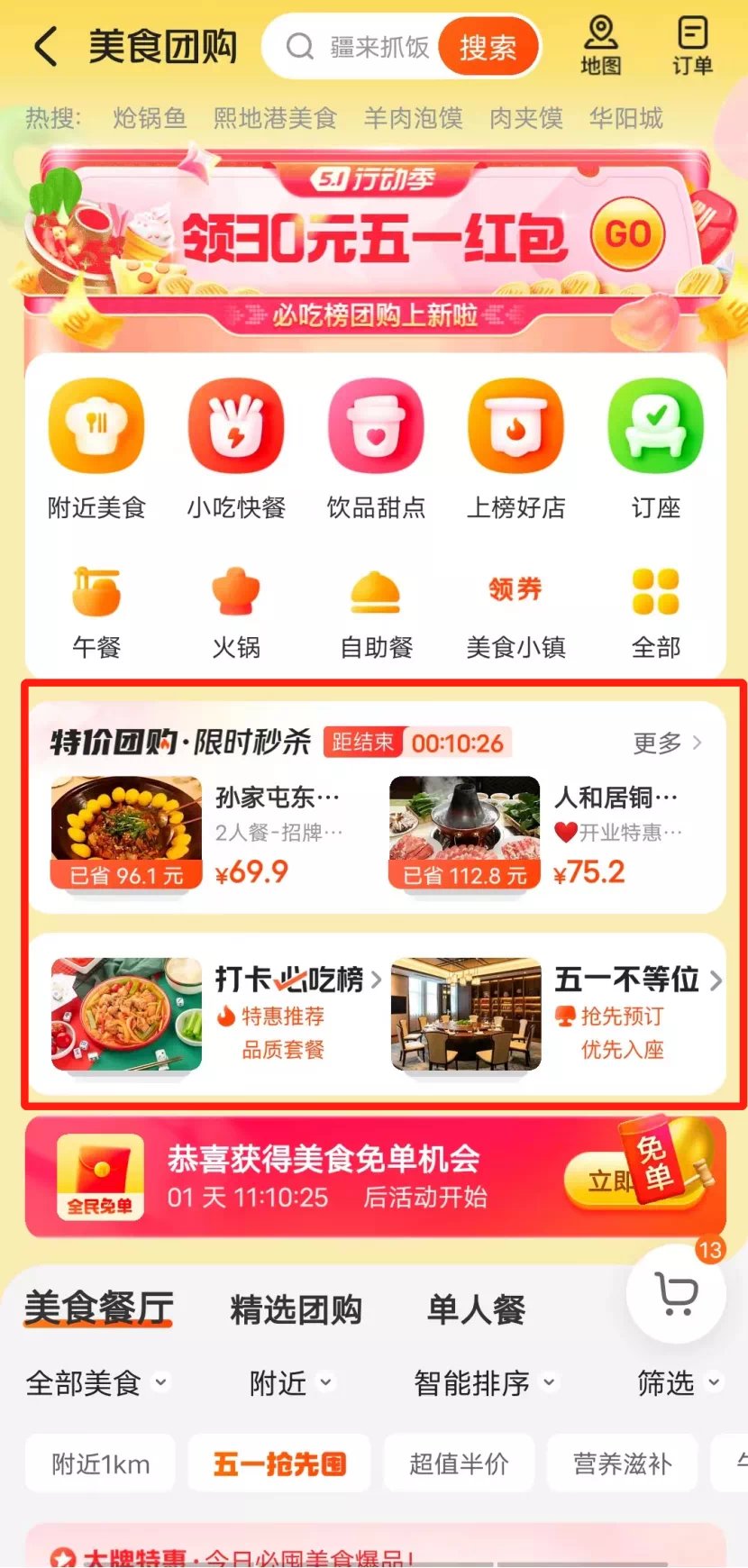This screenshot has height=1568, width=748.
Task: Select the 超值半价 filter chip
Action: coord(459,1463)
